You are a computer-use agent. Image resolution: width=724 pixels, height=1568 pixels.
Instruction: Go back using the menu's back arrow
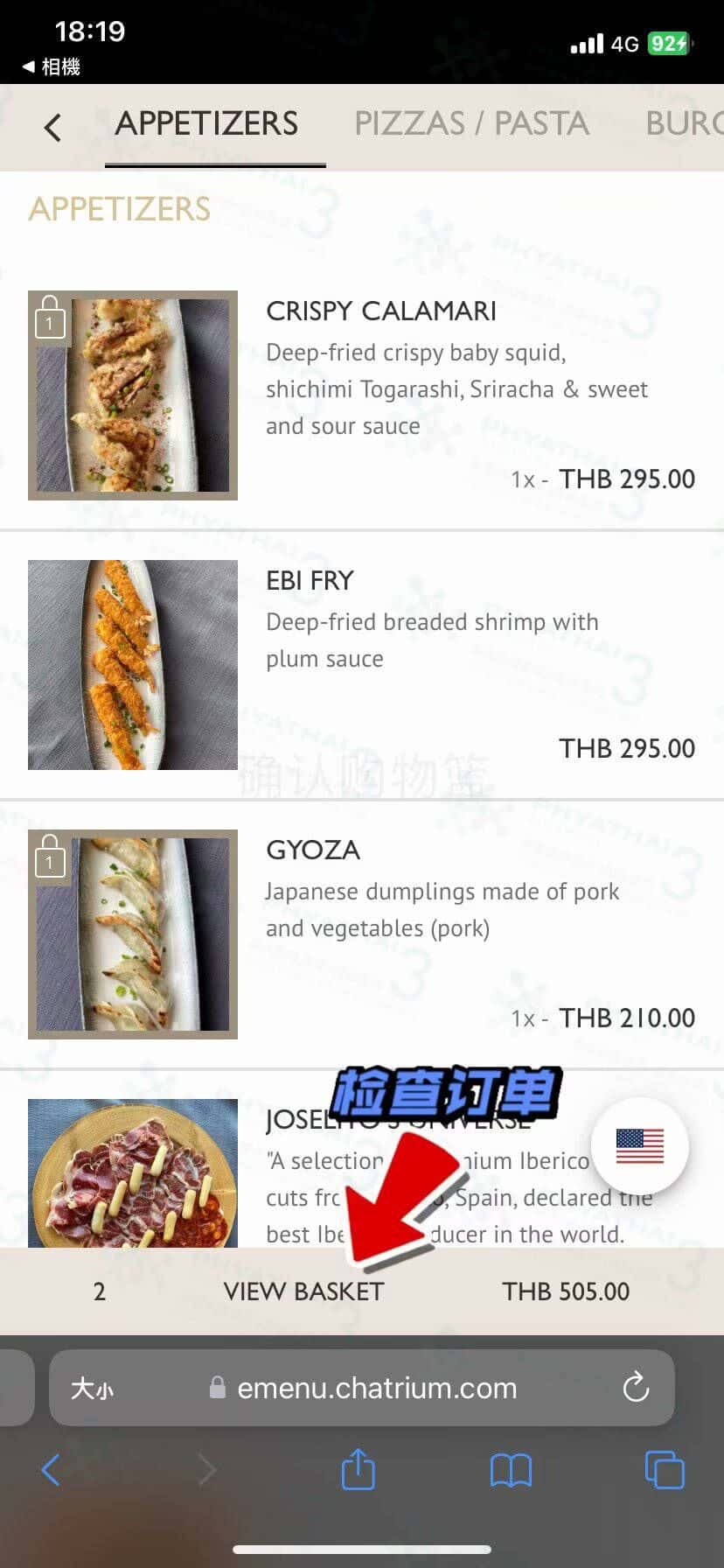[52, 127]
